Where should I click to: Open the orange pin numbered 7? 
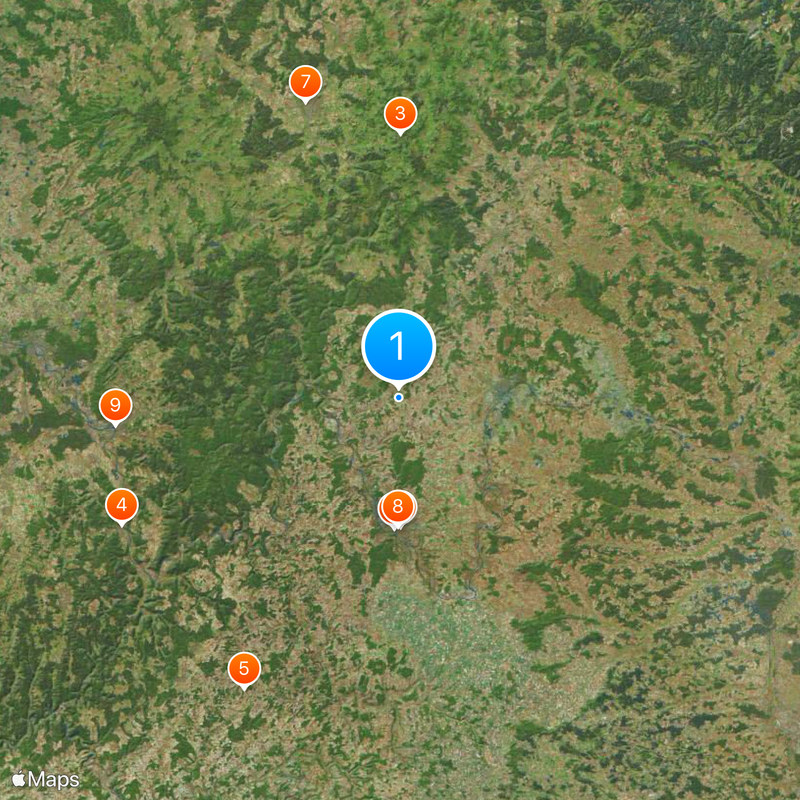(x=305, y=83)
